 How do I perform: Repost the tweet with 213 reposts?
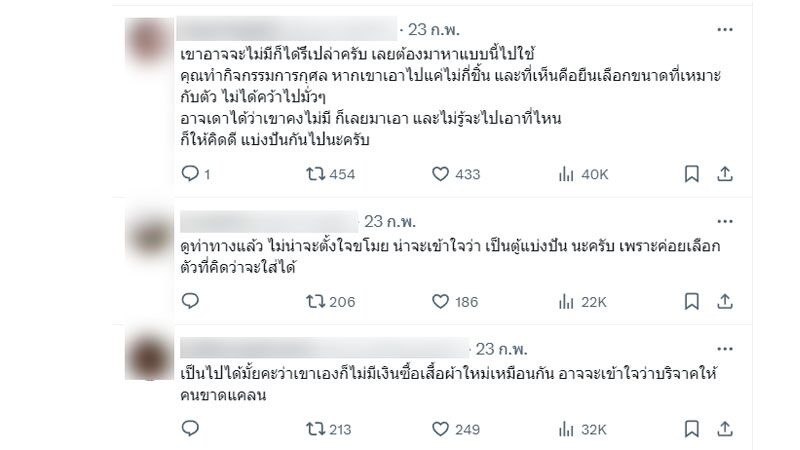312,429
